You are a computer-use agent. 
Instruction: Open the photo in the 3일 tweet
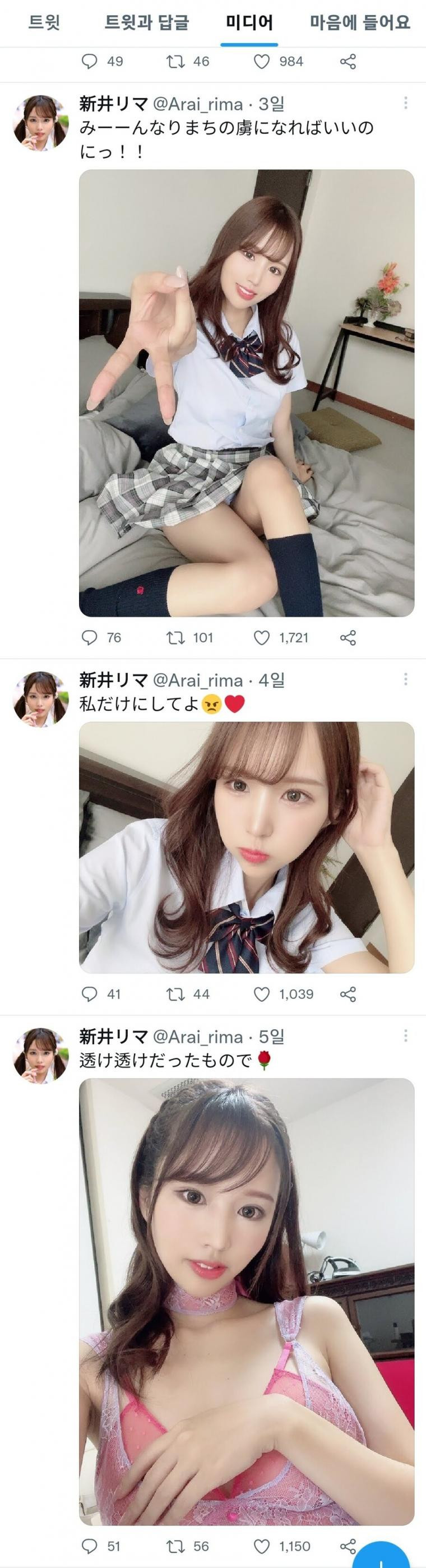pyautogui.click(x=247, y=392)
